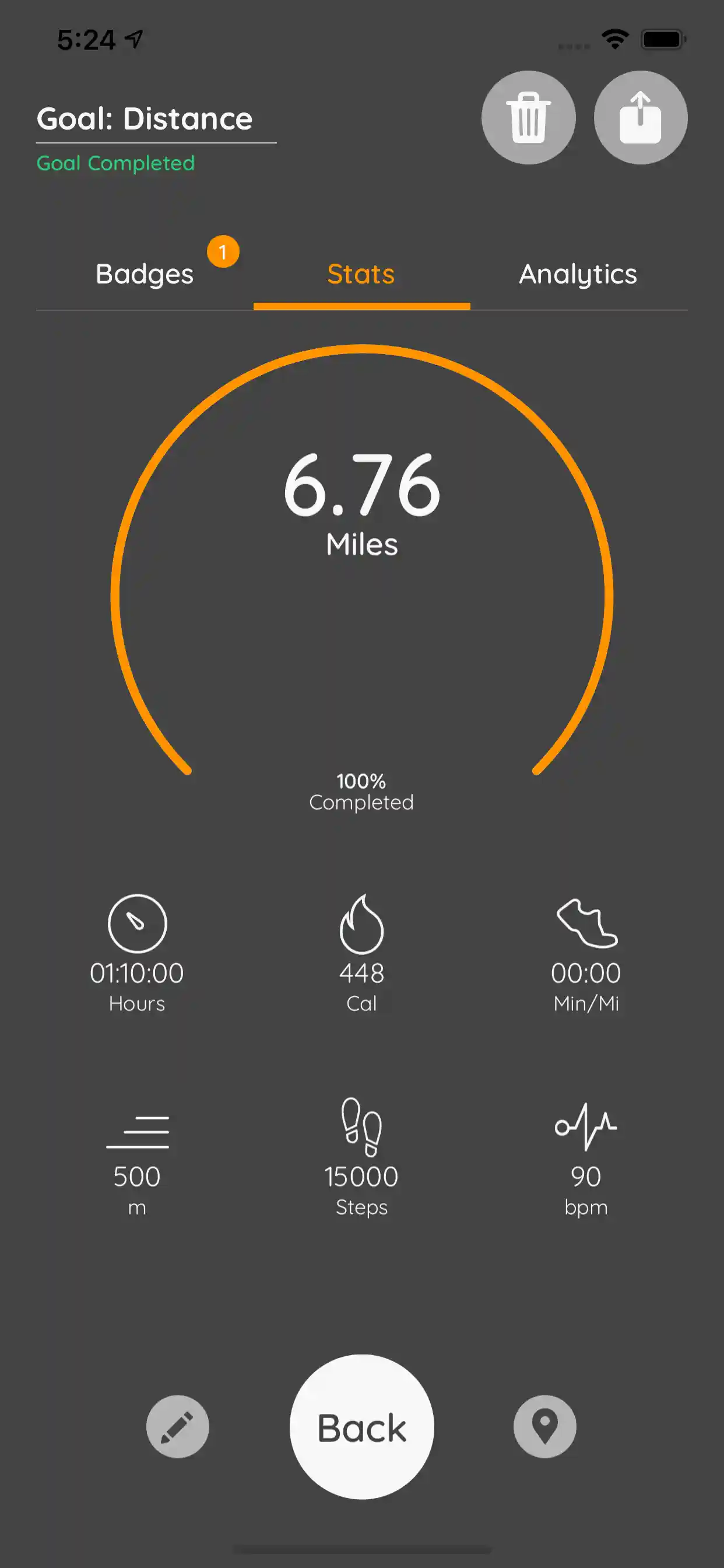Tap the Back button
The image size is (724, 1568).
coord(362,1426)
